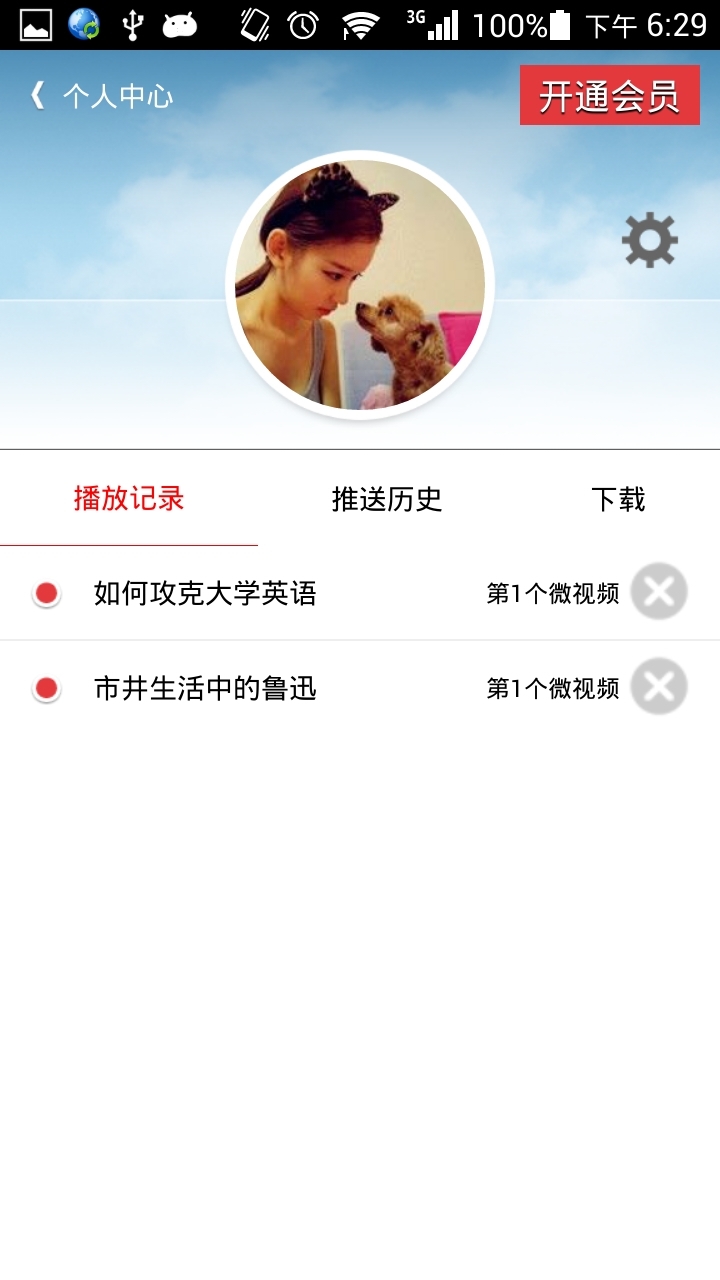This screenshot has width=720, height=1280.
Task: Tap the 开通会员 button
Action: [x=609, y=96]
